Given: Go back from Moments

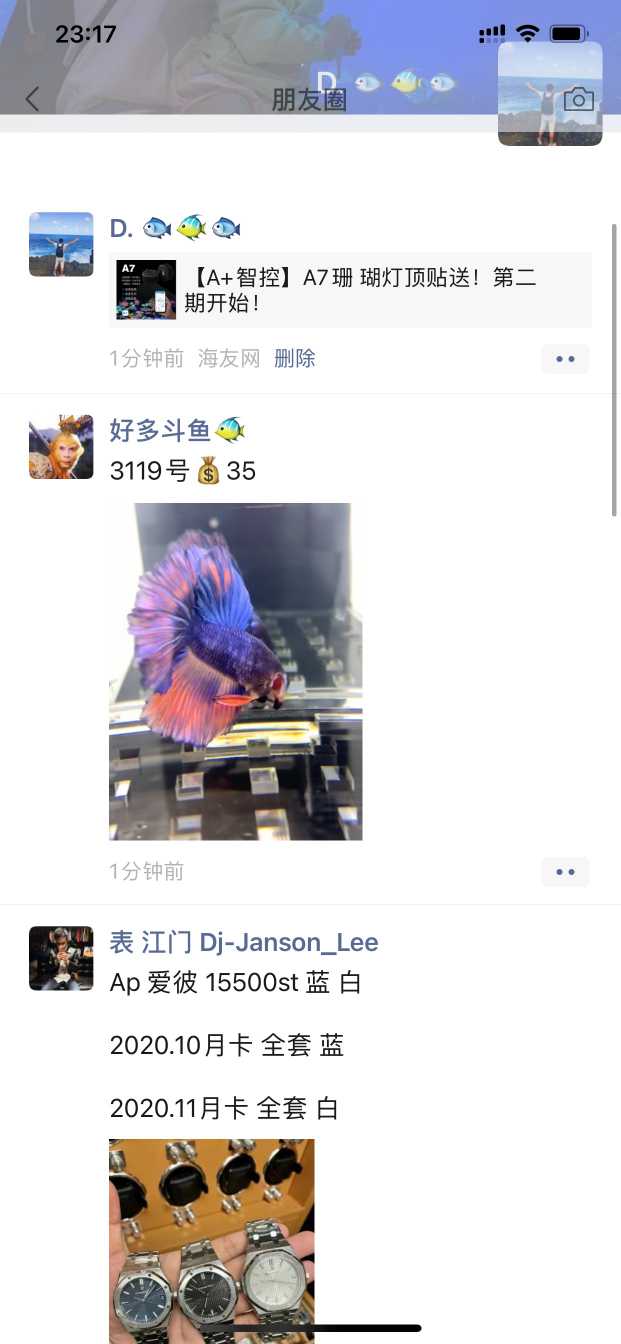Looking at the screenshot, I should click(32, 99).
